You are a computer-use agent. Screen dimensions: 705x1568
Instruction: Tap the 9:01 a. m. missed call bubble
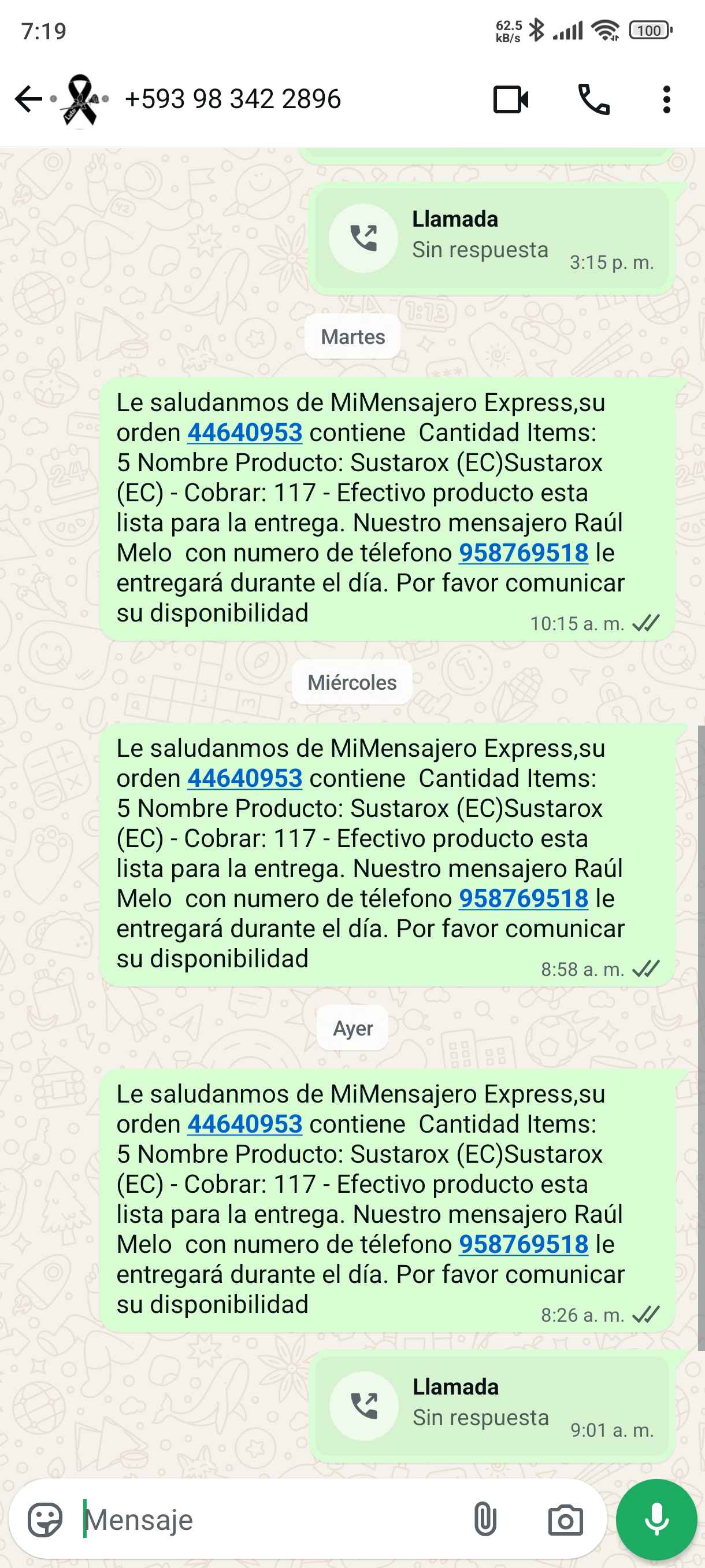point(491,1406)
